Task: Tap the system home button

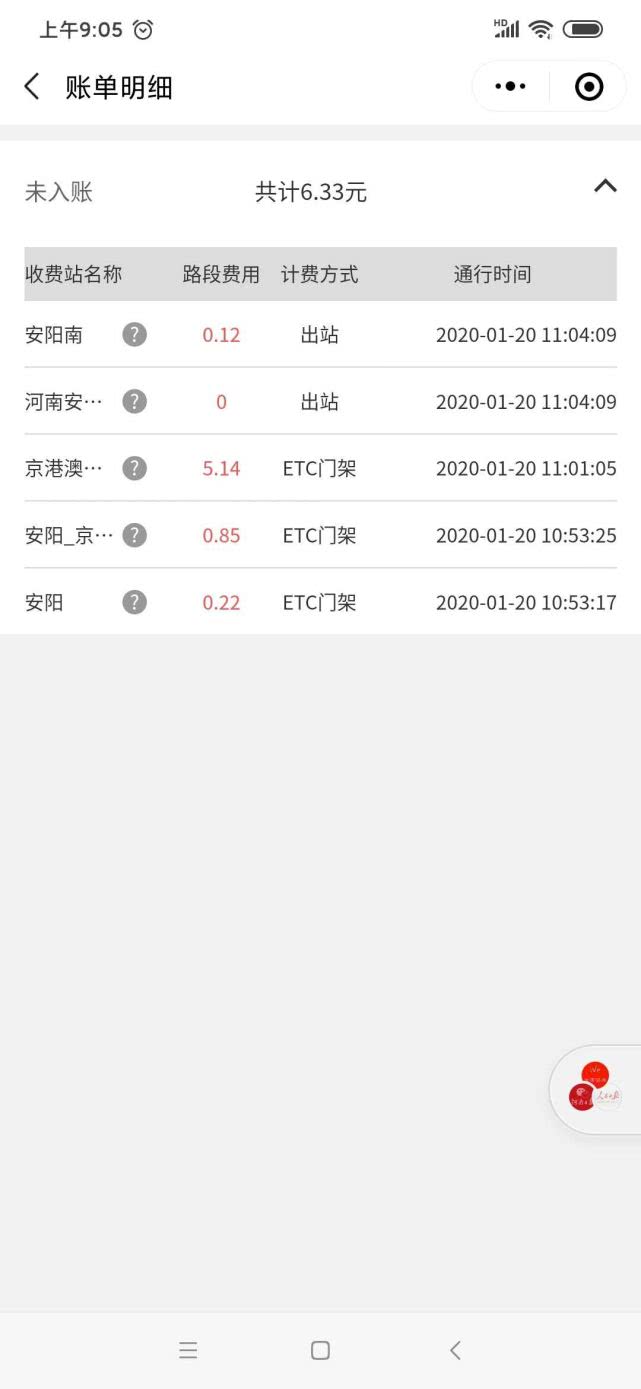Action: click(x=320, y=1351)
